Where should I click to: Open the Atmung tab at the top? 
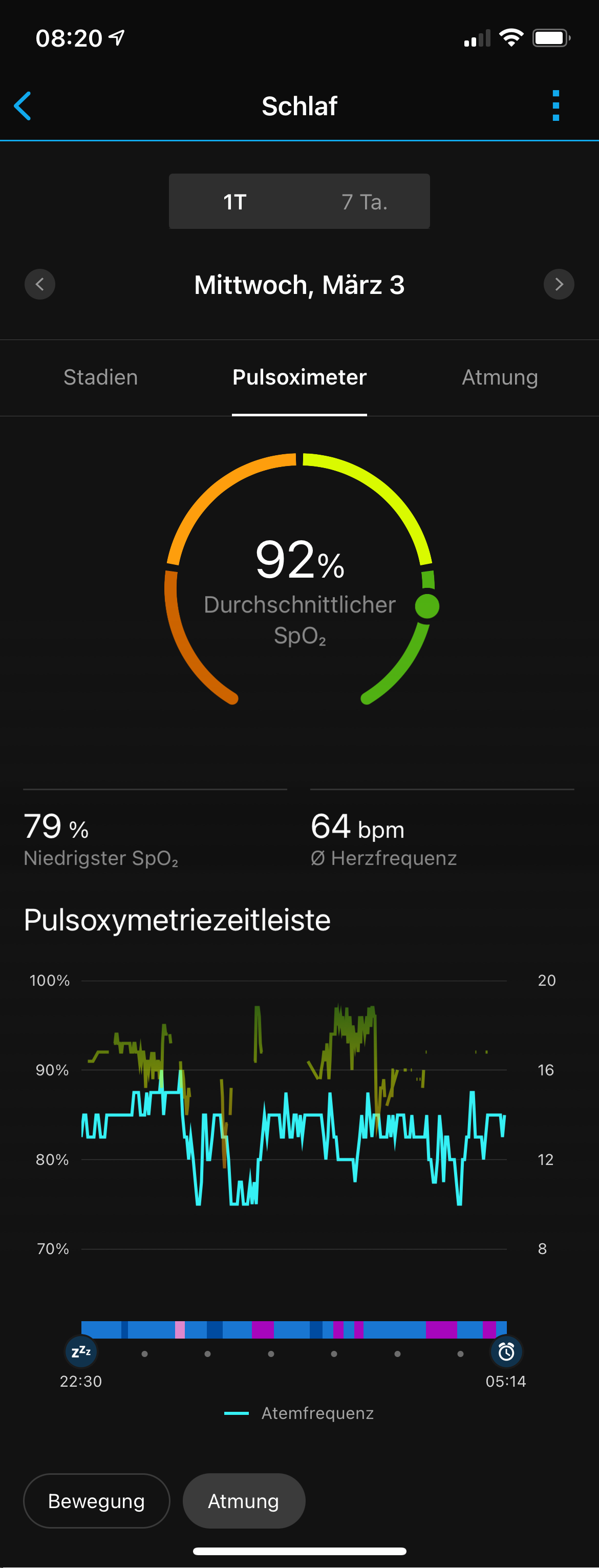point(499,377)
